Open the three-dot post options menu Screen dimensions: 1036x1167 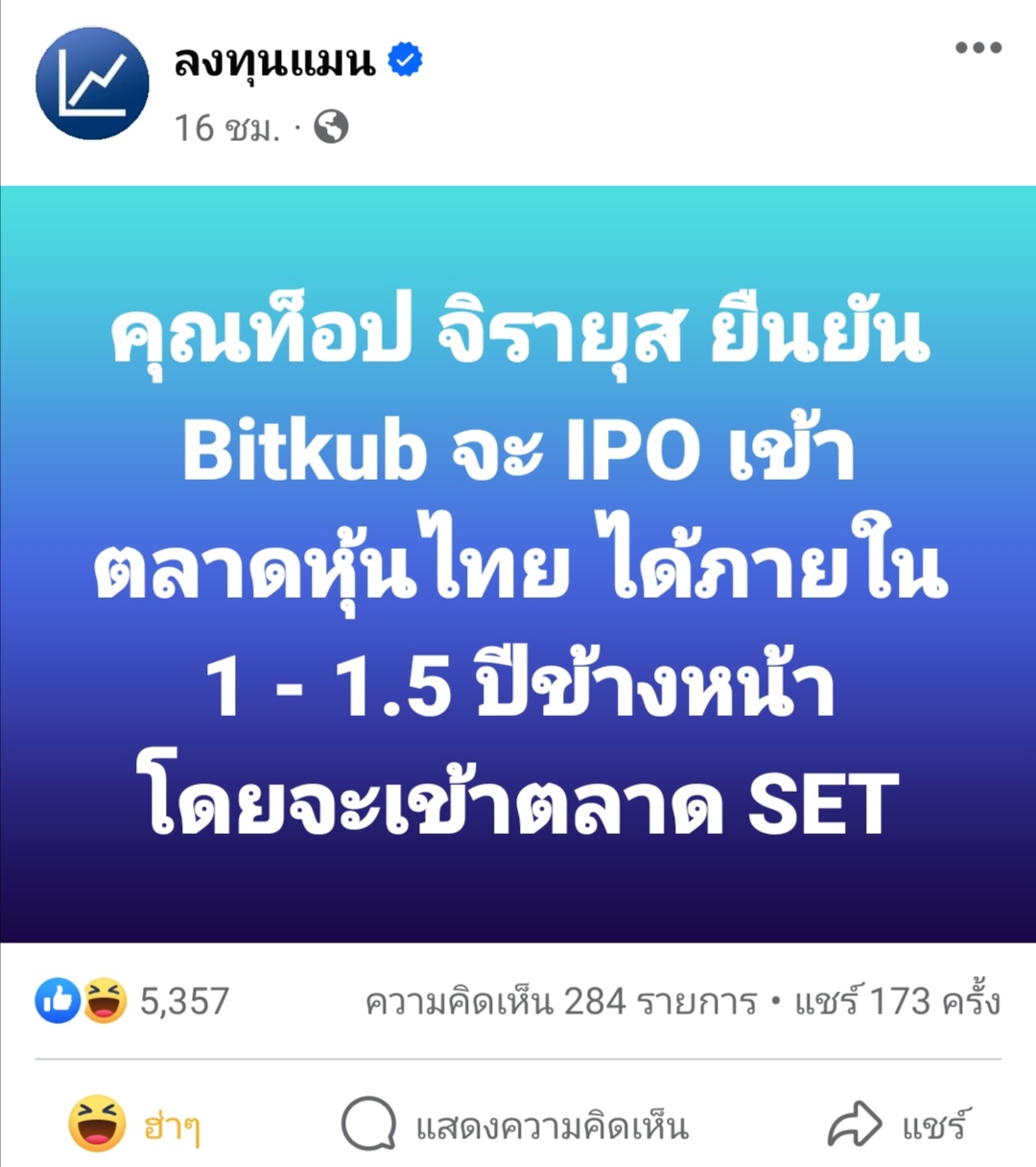coord(977,48)
